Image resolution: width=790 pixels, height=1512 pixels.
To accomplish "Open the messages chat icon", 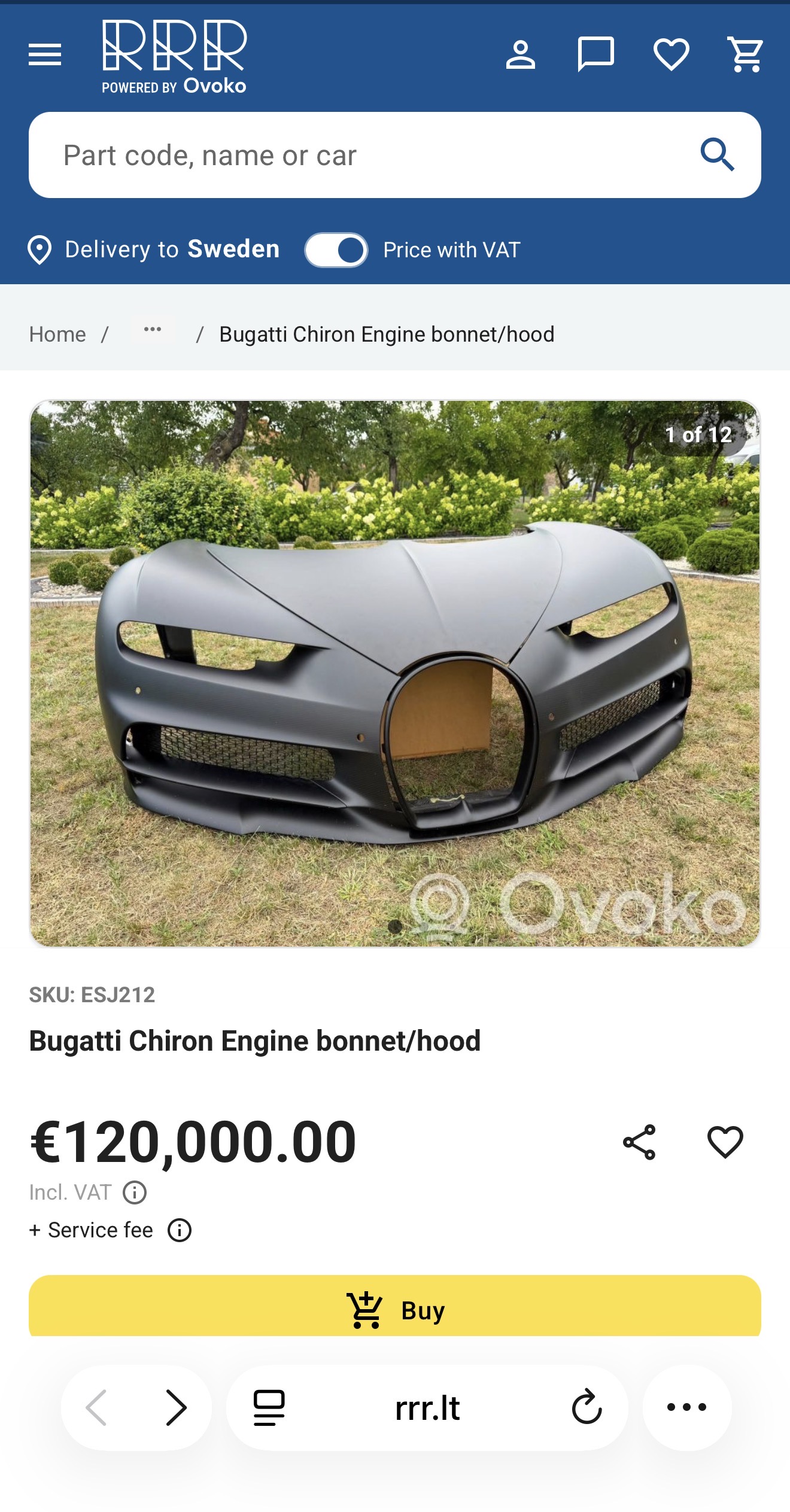I will coord(595,54).
